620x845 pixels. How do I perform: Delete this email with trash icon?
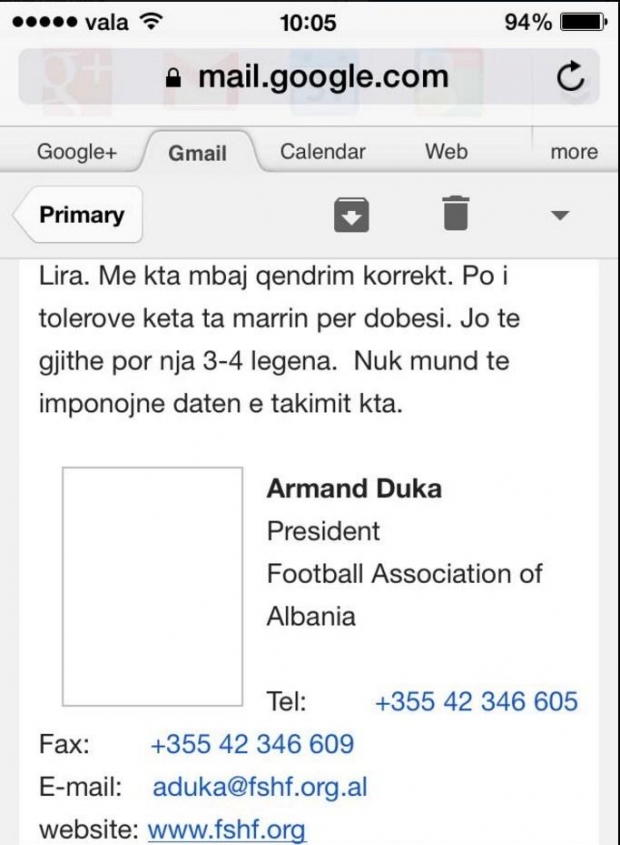coord(455,214)
